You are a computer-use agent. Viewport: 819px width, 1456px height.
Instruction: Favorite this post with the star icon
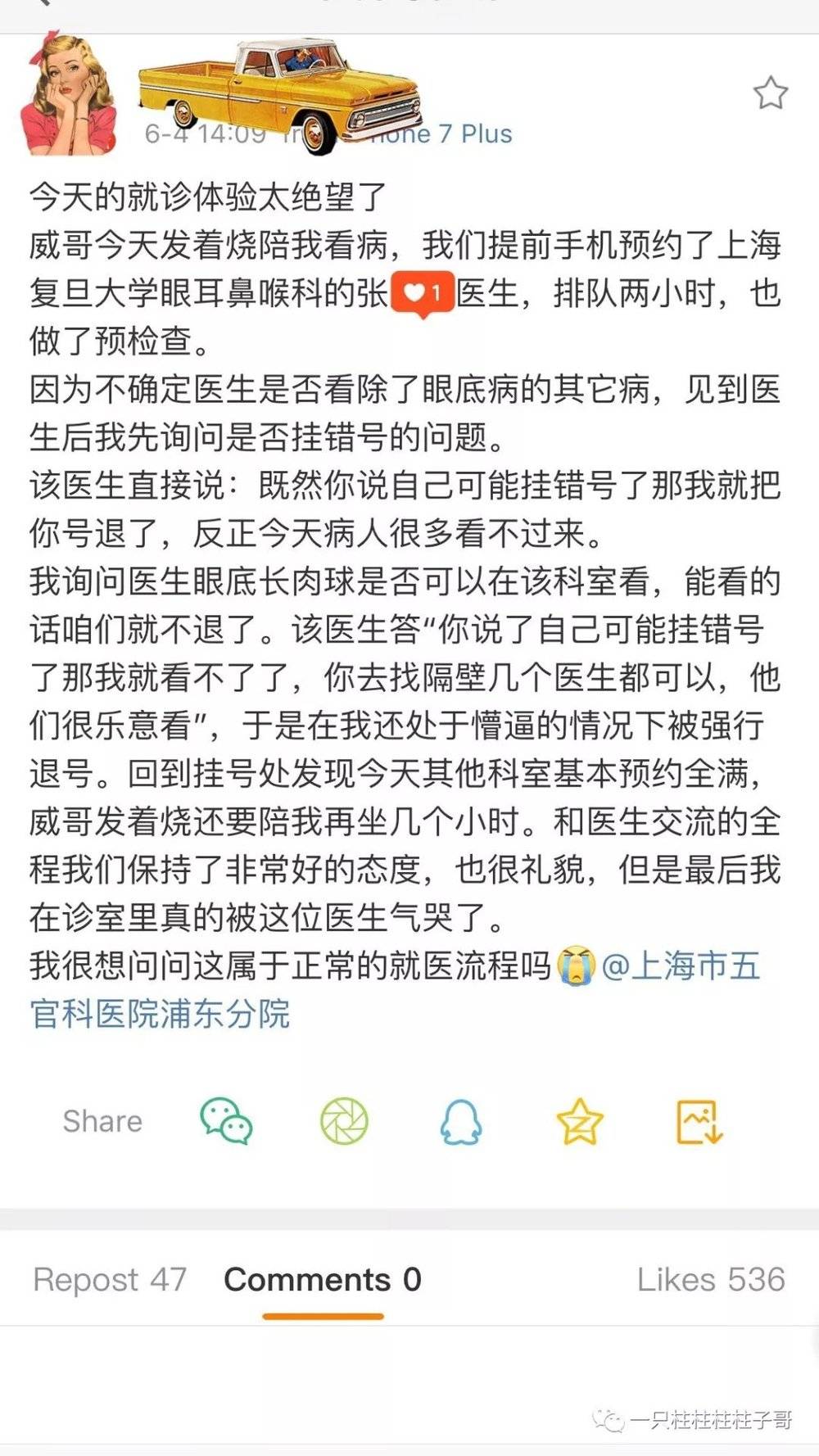click(770, 93)
